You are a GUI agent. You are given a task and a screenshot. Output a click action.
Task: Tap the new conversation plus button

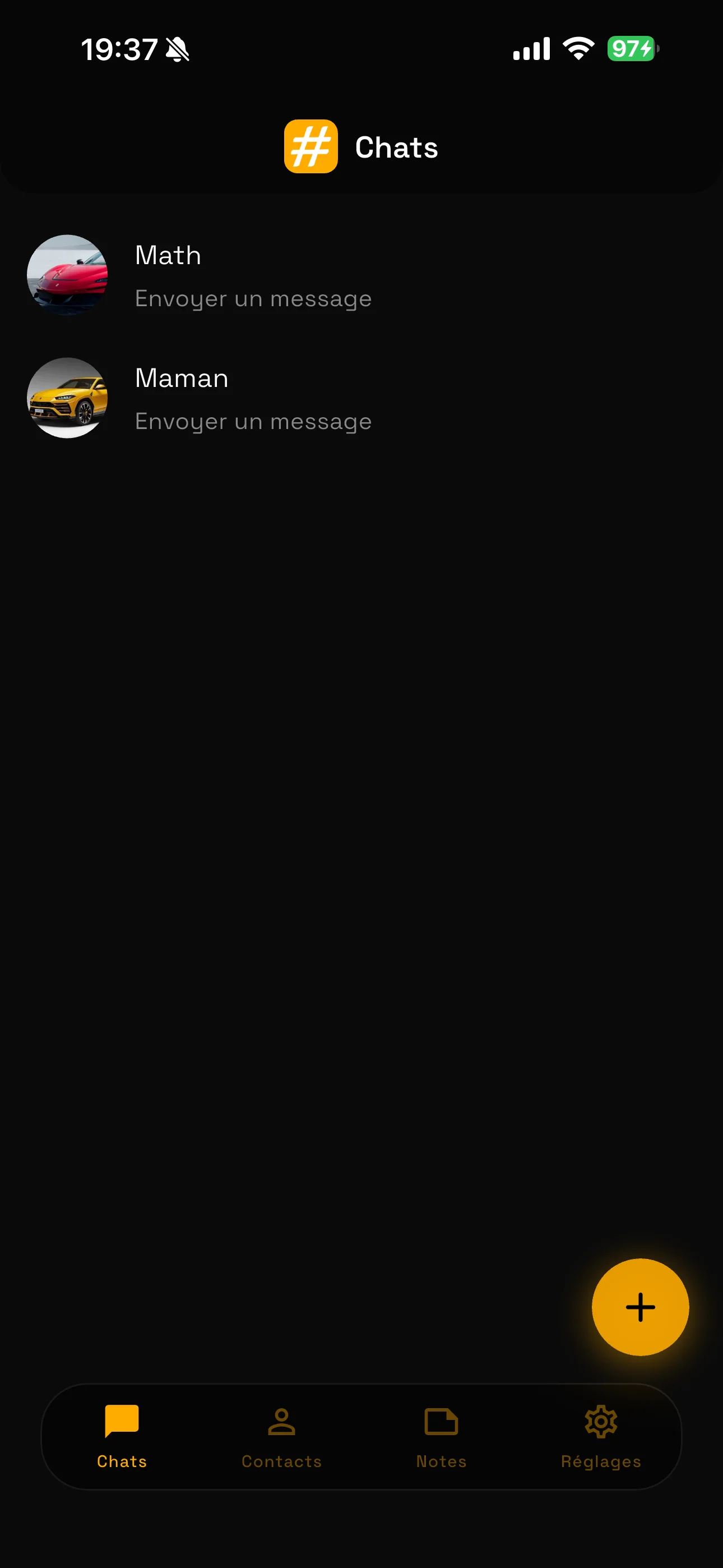point(639,1307)
